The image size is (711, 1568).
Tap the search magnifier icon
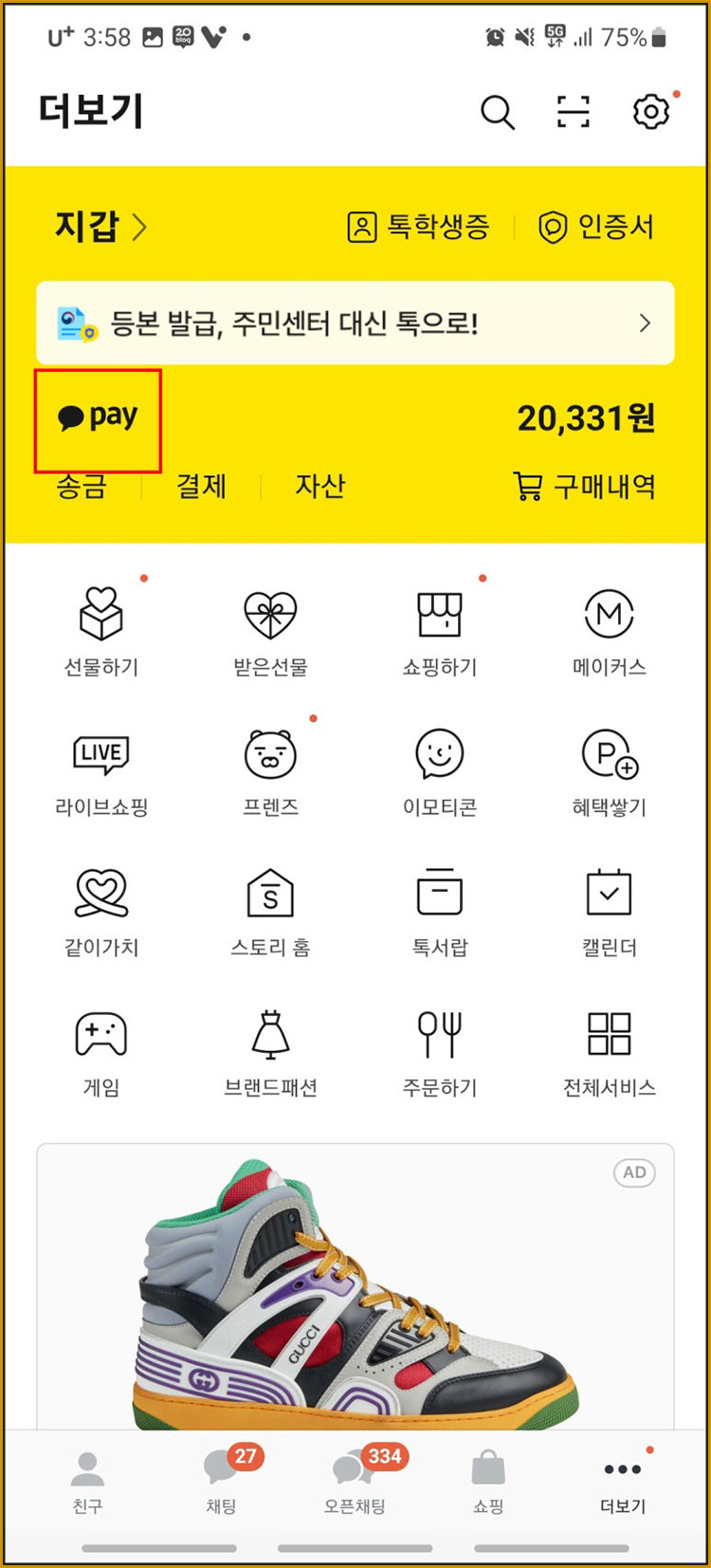[497, 112]
